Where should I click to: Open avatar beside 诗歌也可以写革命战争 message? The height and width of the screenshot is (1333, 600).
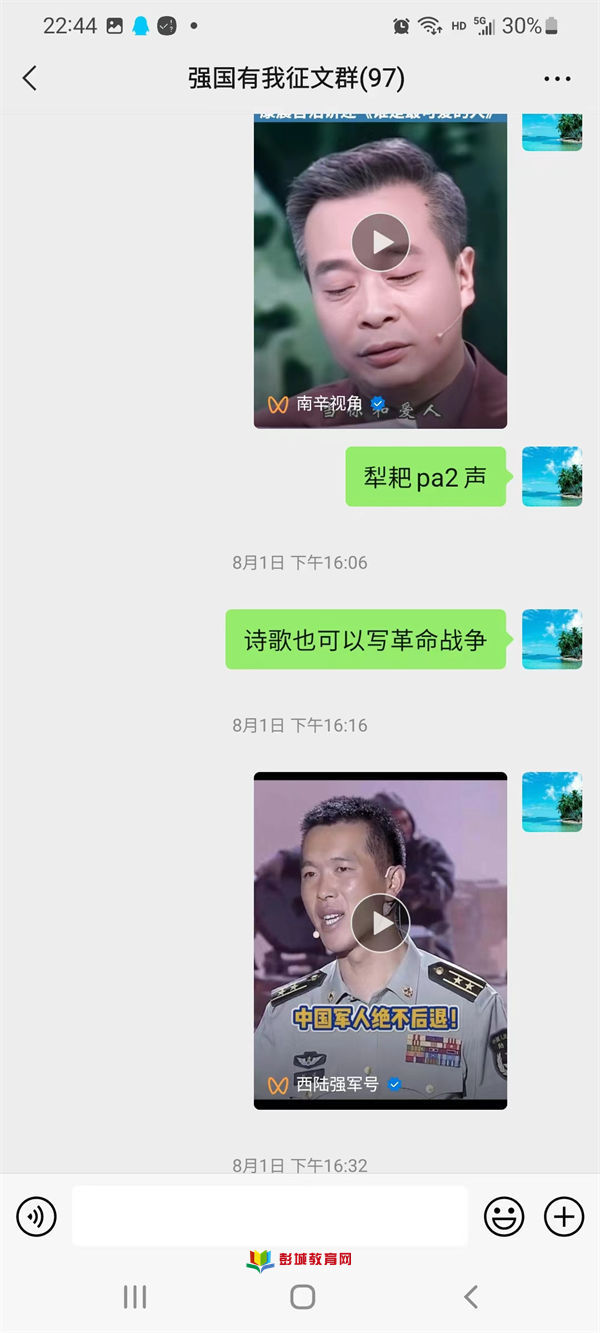point(552,639)
